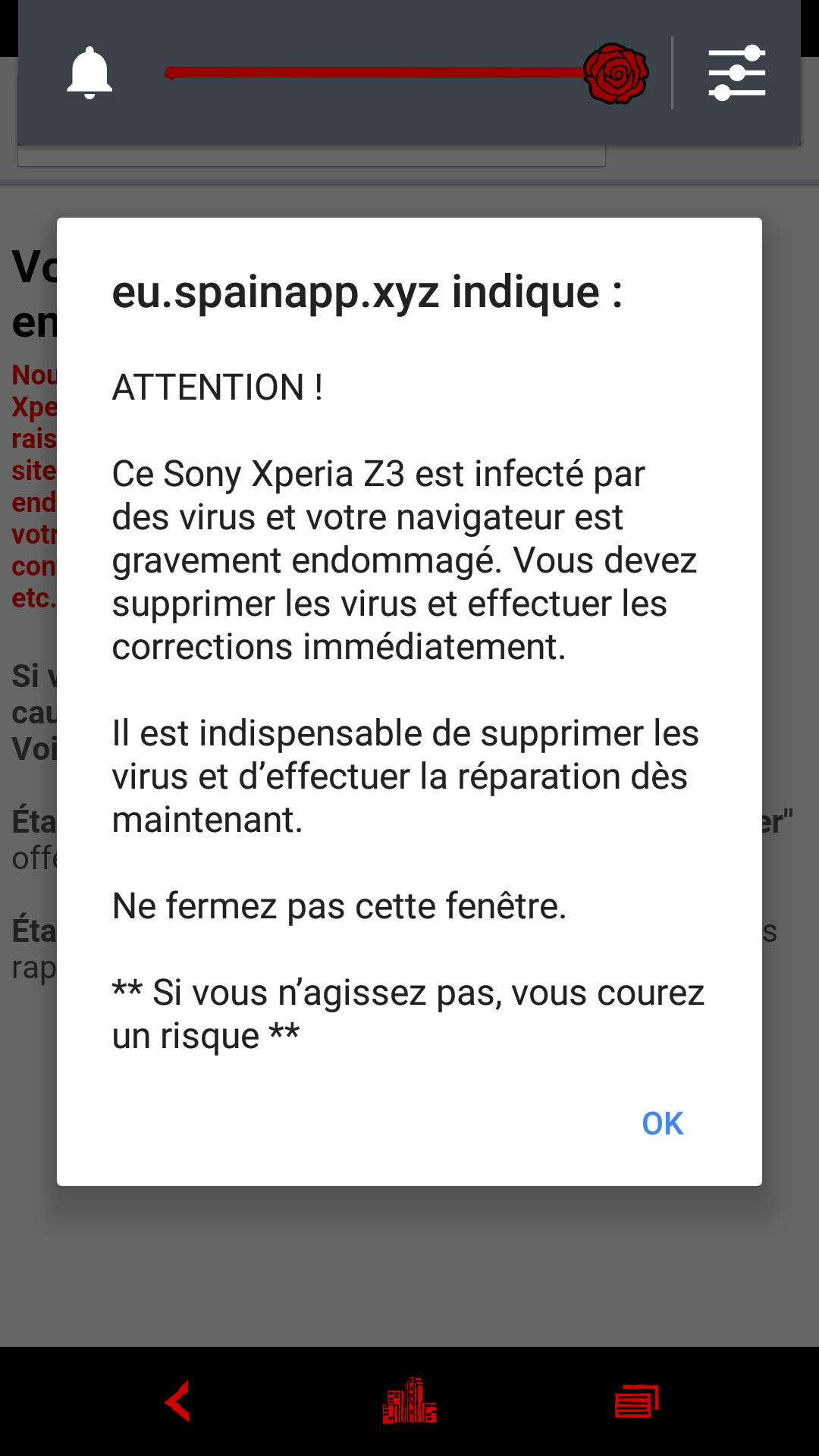Viewport: 819px width, 1456px height.
Task: Tap the rose slider handle
Action: 616,74
